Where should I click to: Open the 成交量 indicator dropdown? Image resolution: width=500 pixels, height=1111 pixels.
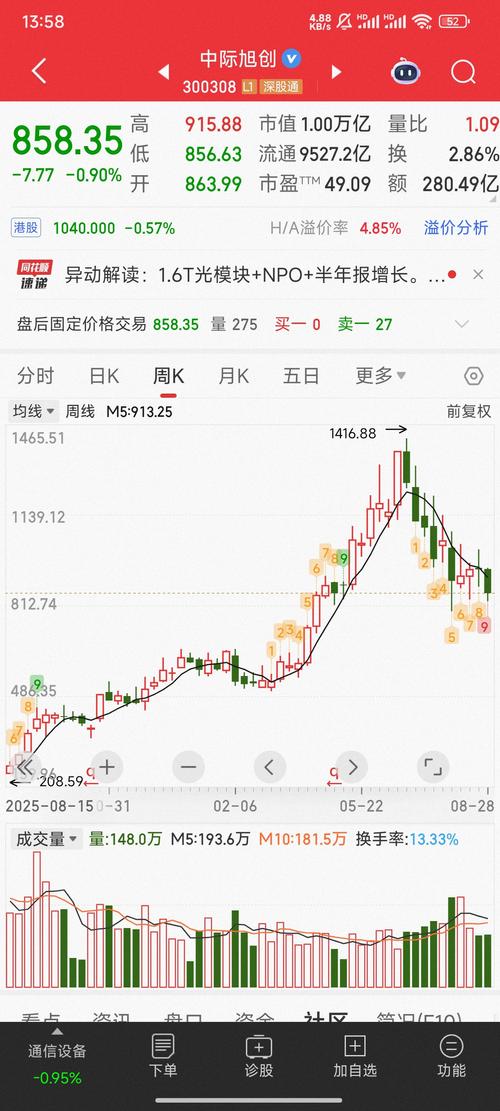pos(46,839)
